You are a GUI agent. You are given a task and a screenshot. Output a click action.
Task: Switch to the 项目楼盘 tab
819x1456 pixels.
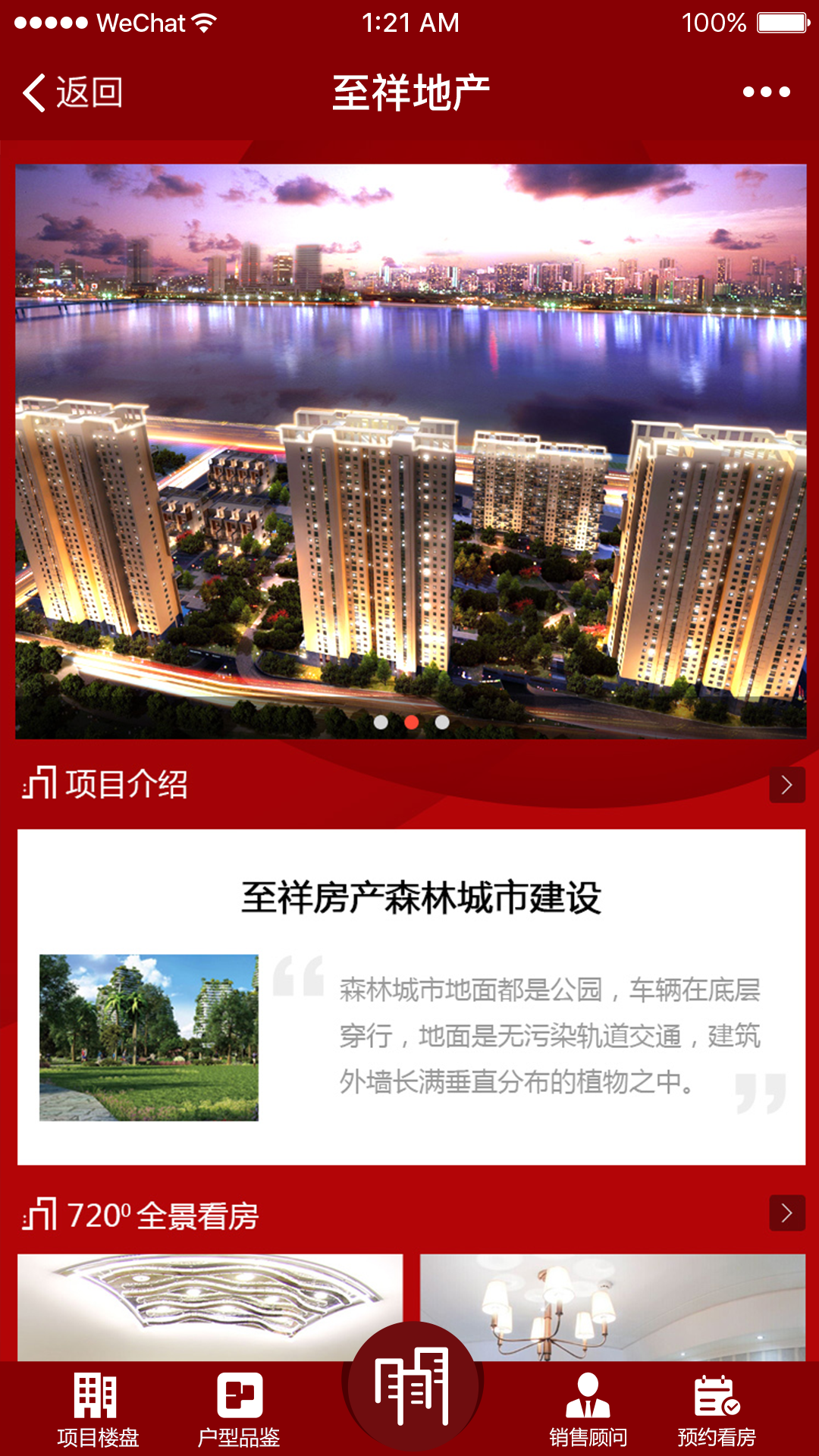point(98,1410)
